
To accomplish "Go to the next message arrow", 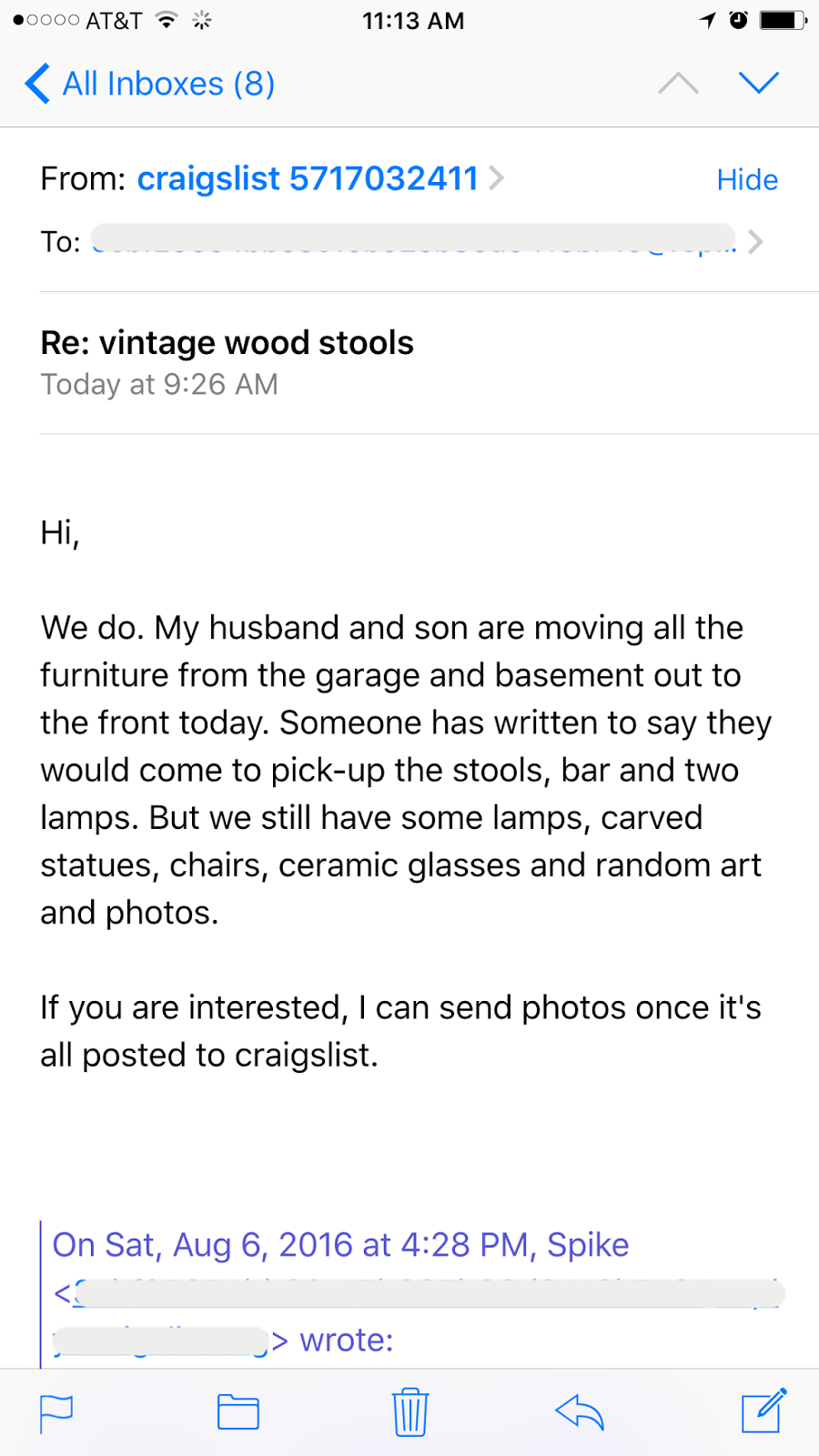I will pyautogui.click(x=759, y=83).
